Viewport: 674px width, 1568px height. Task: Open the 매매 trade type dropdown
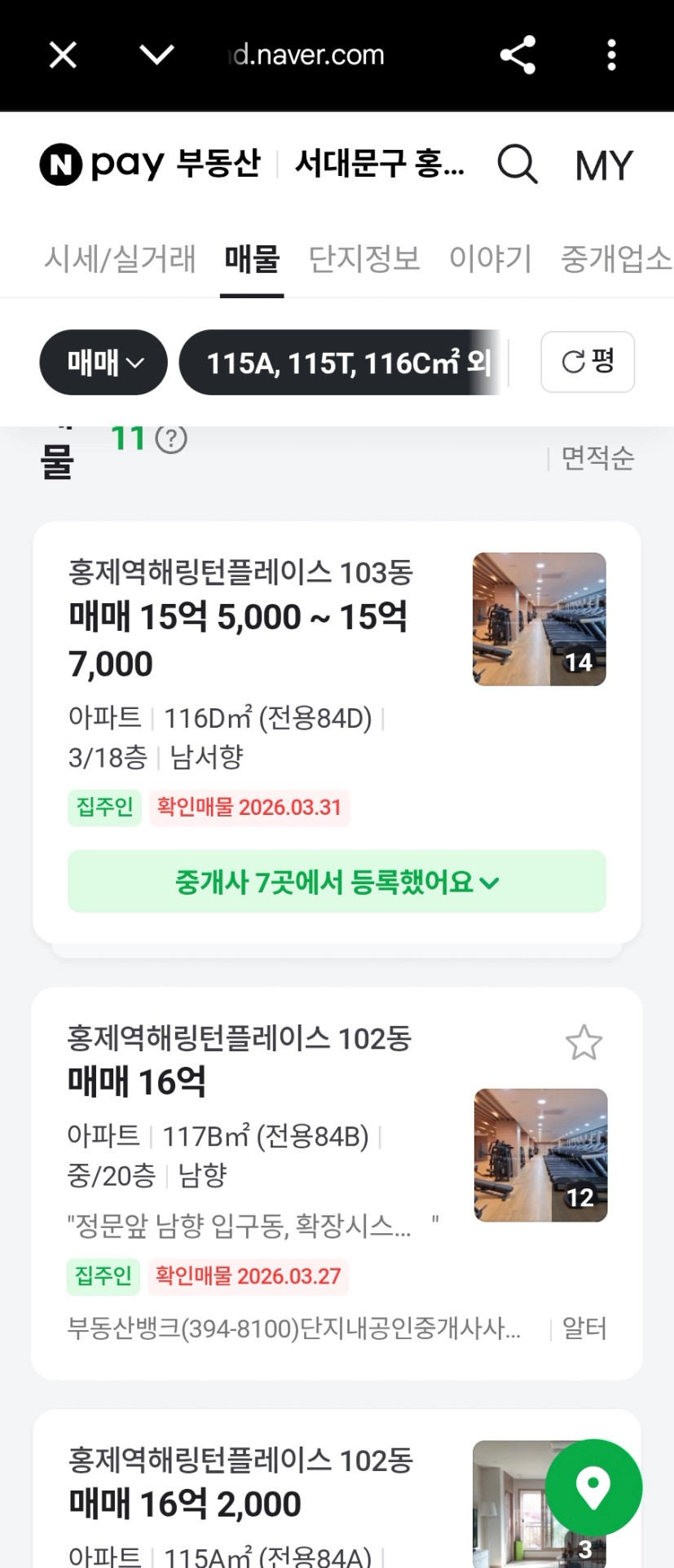104,363
